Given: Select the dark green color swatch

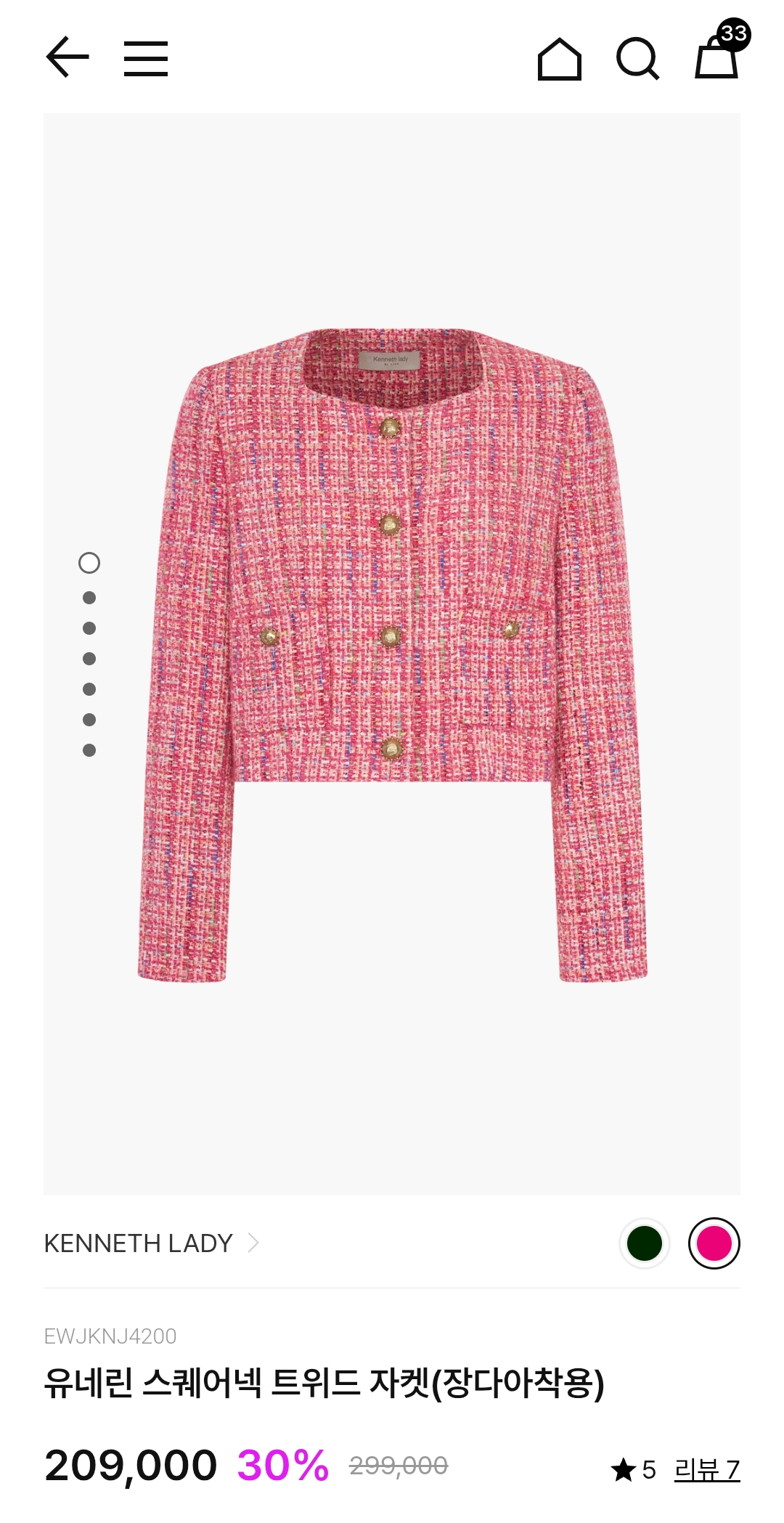Looking at the screenshot, I should [x=644, y=1243].
